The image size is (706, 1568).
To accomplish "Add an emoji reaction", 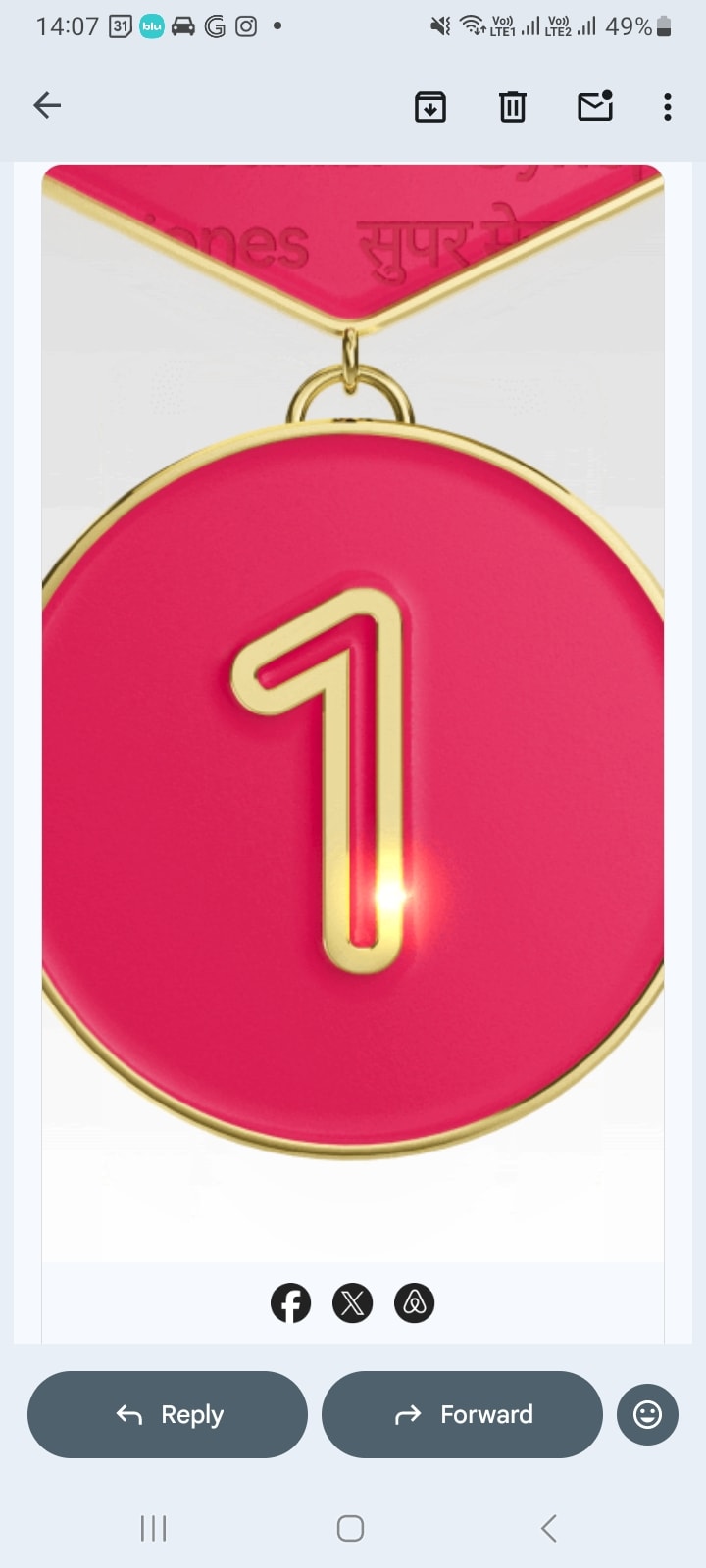I will coord(647,1414).
